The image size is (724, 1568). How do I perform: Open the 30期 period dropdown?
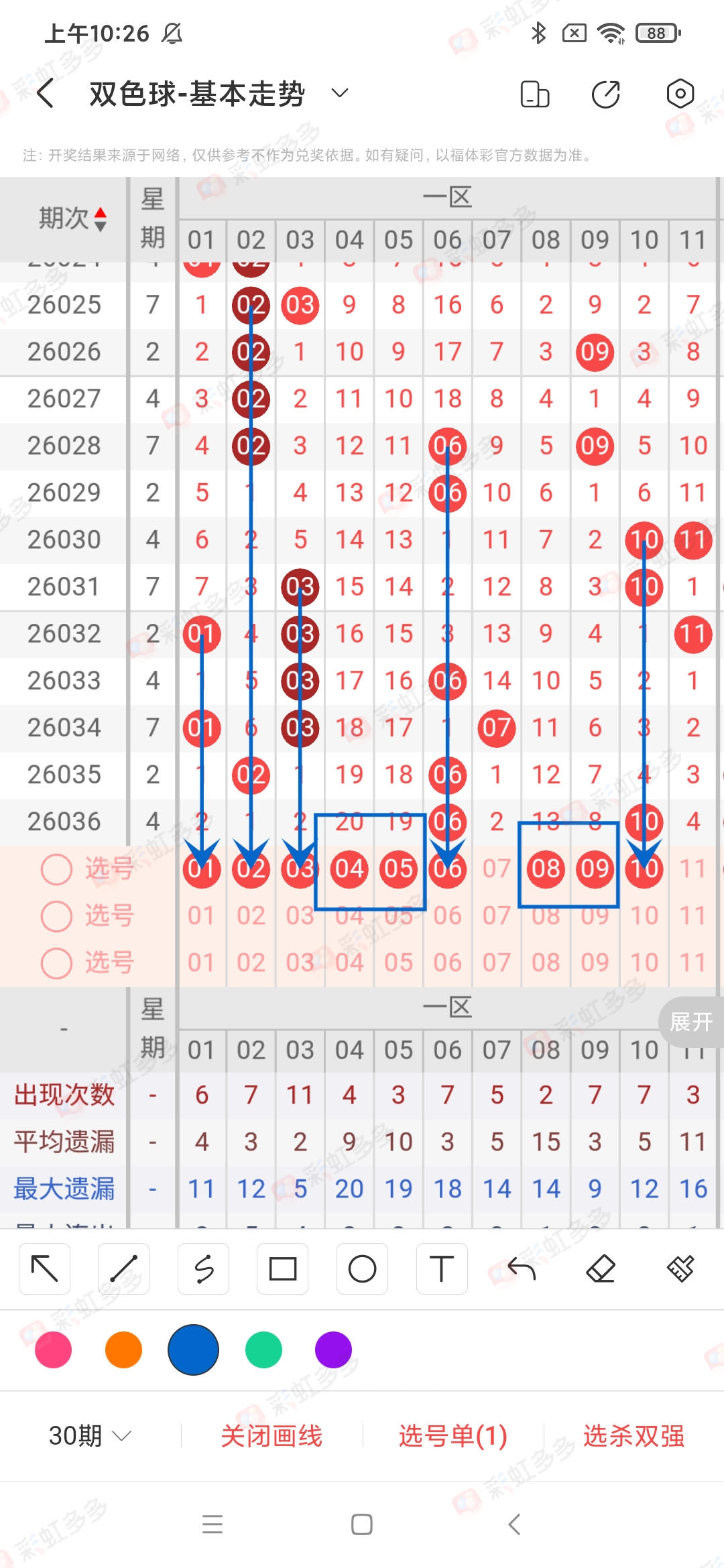tap(88, 1435)
